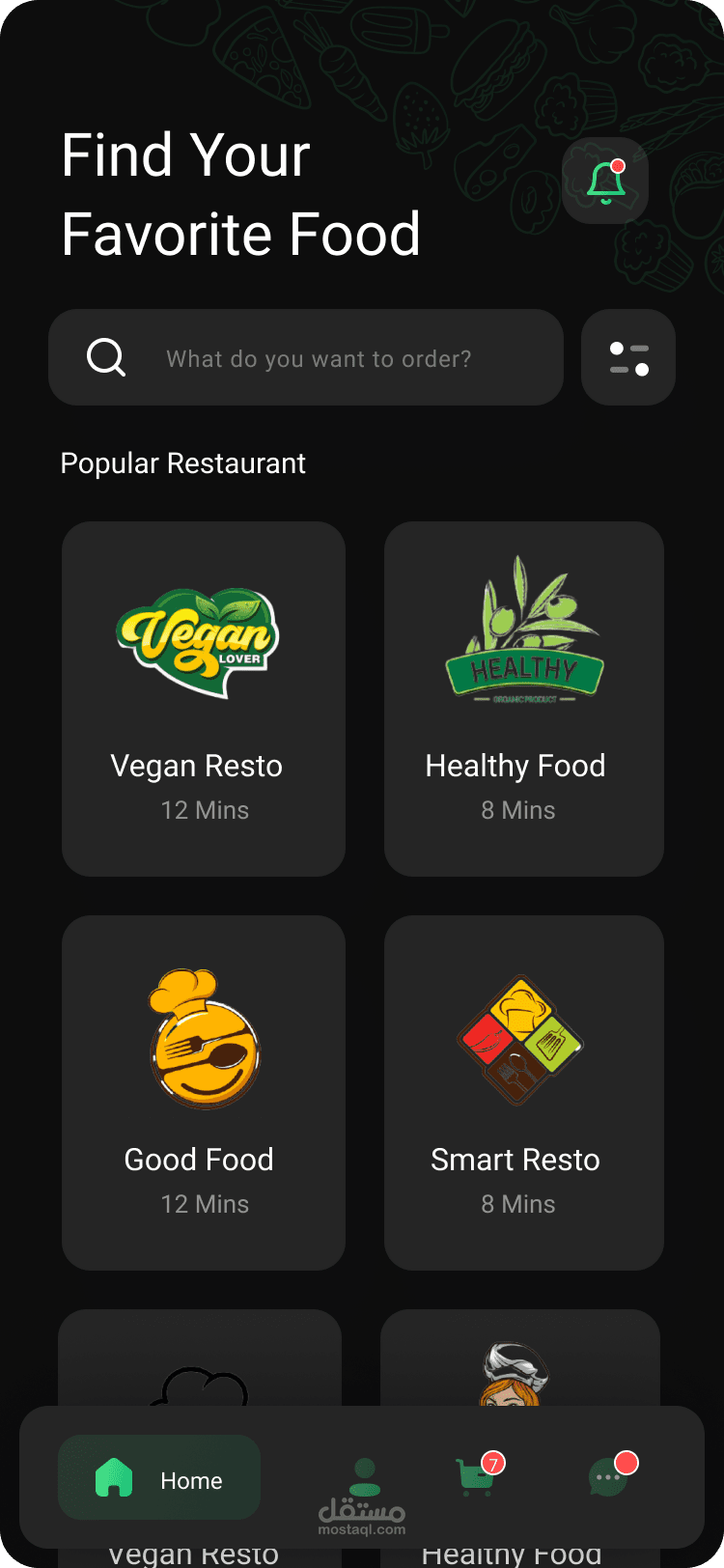The width and height of the screenshot is (724, 1568).
Task: Choose the Smart Resto card
Action: (x=524, y=1093)
